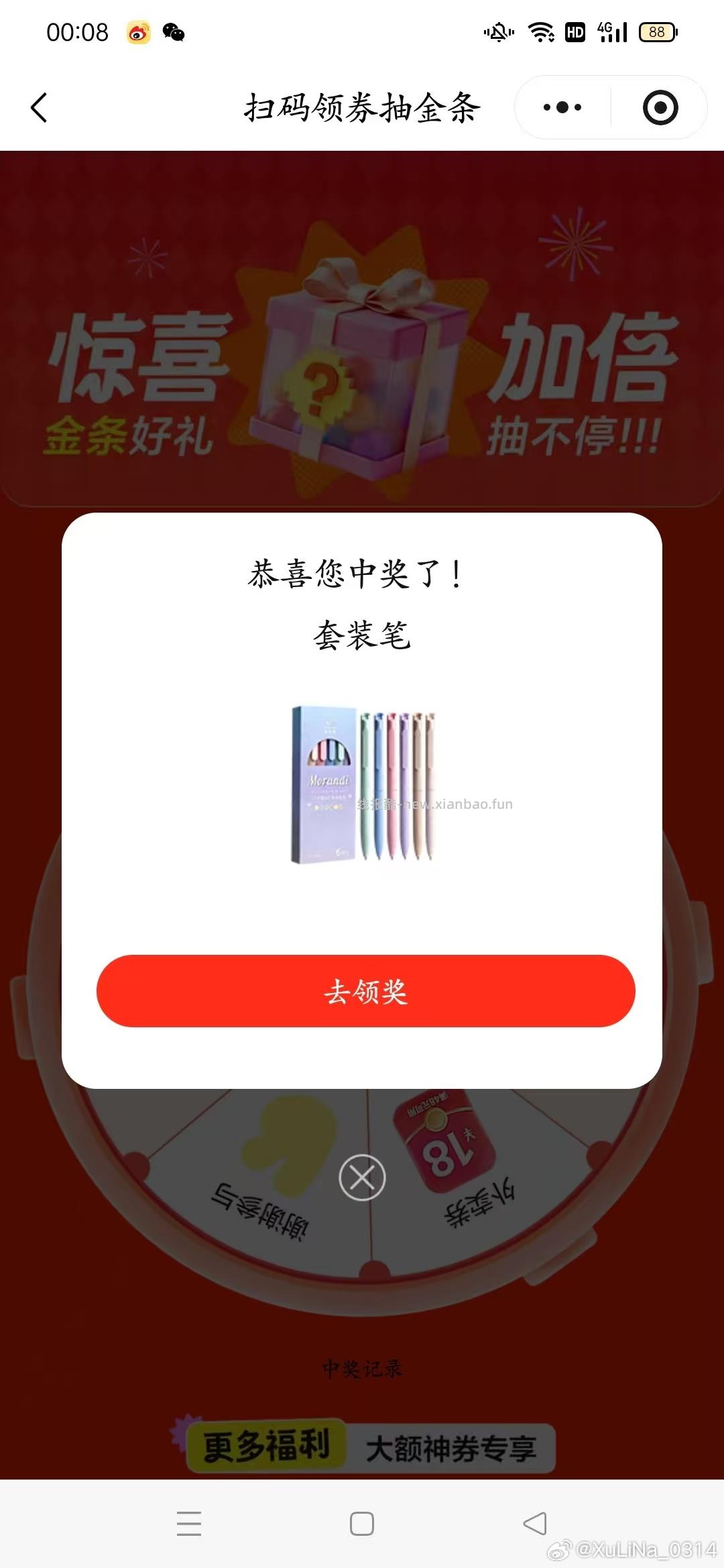Image resolution: width=724 pixels, height=1568 pixels.
Task: Tap the Weibo icon in the status bar
Action: tap(137, 32)
